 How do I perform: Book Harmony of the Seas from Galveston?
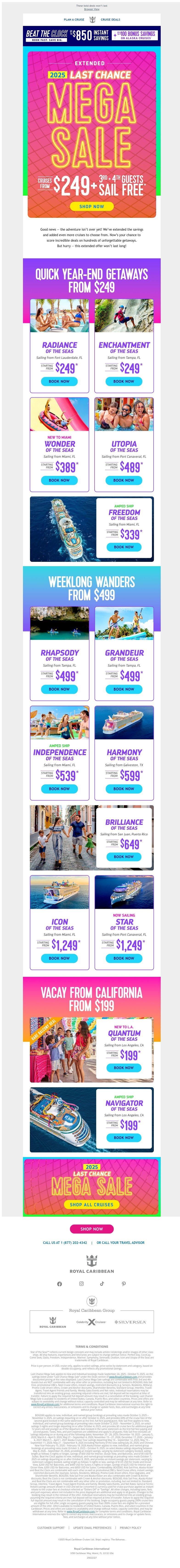(124, 788)
